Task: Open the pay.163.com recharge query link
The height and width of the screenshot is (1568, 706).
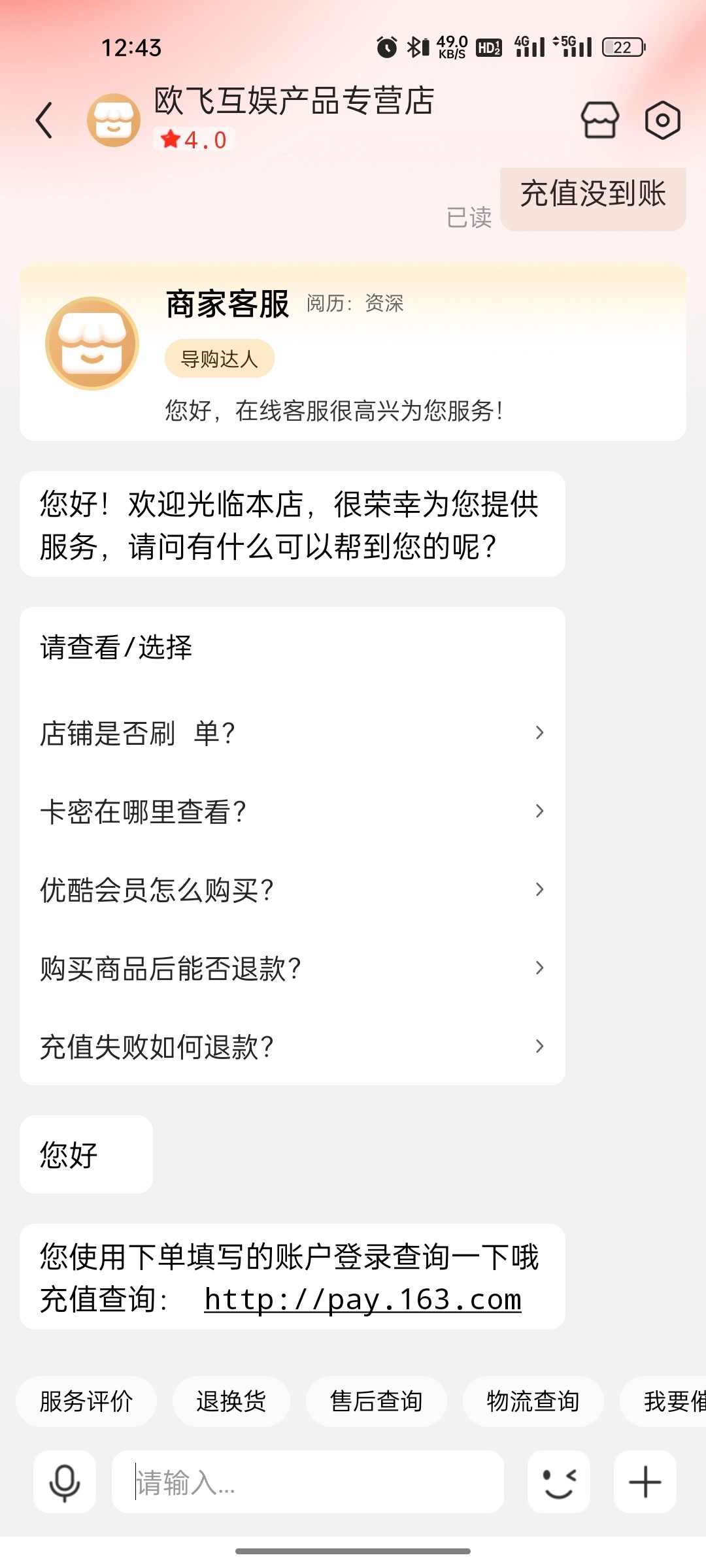Action: tap(362, 1299)
